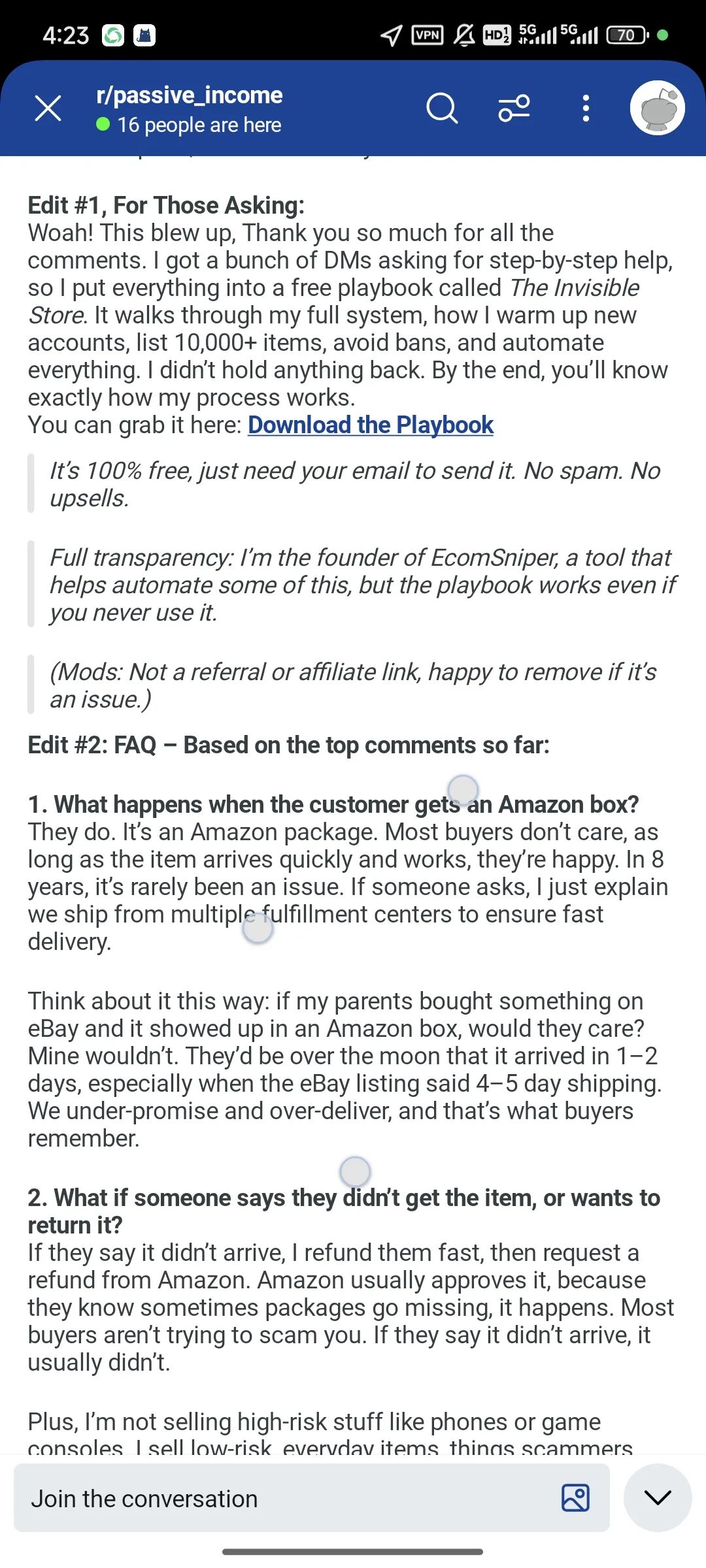Open the comment sort and filter options
This screenshot has width=706, height=1568.
[514, 108]
